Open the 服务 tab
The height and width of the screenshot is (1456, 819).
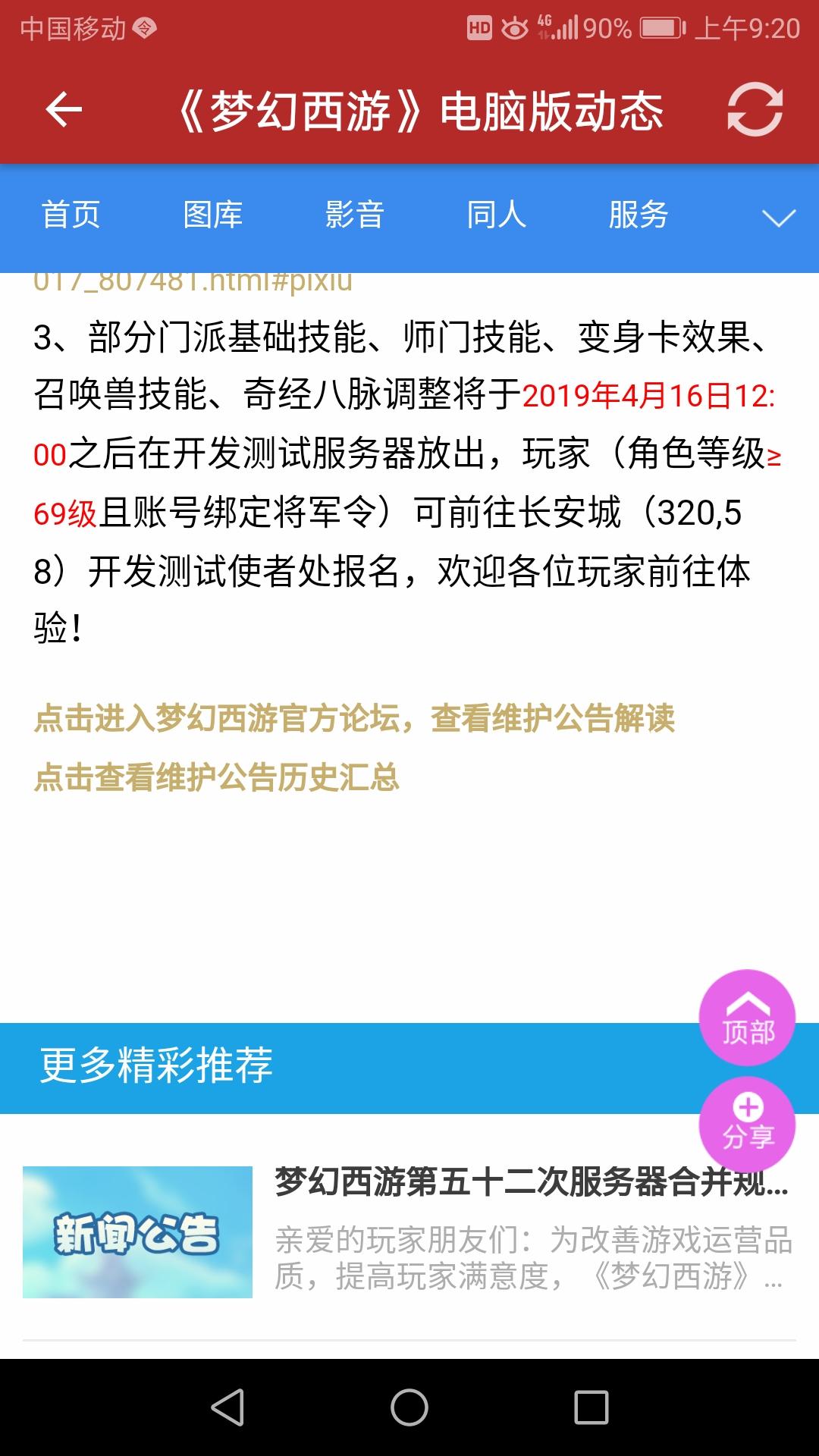(x=638, y=215)
